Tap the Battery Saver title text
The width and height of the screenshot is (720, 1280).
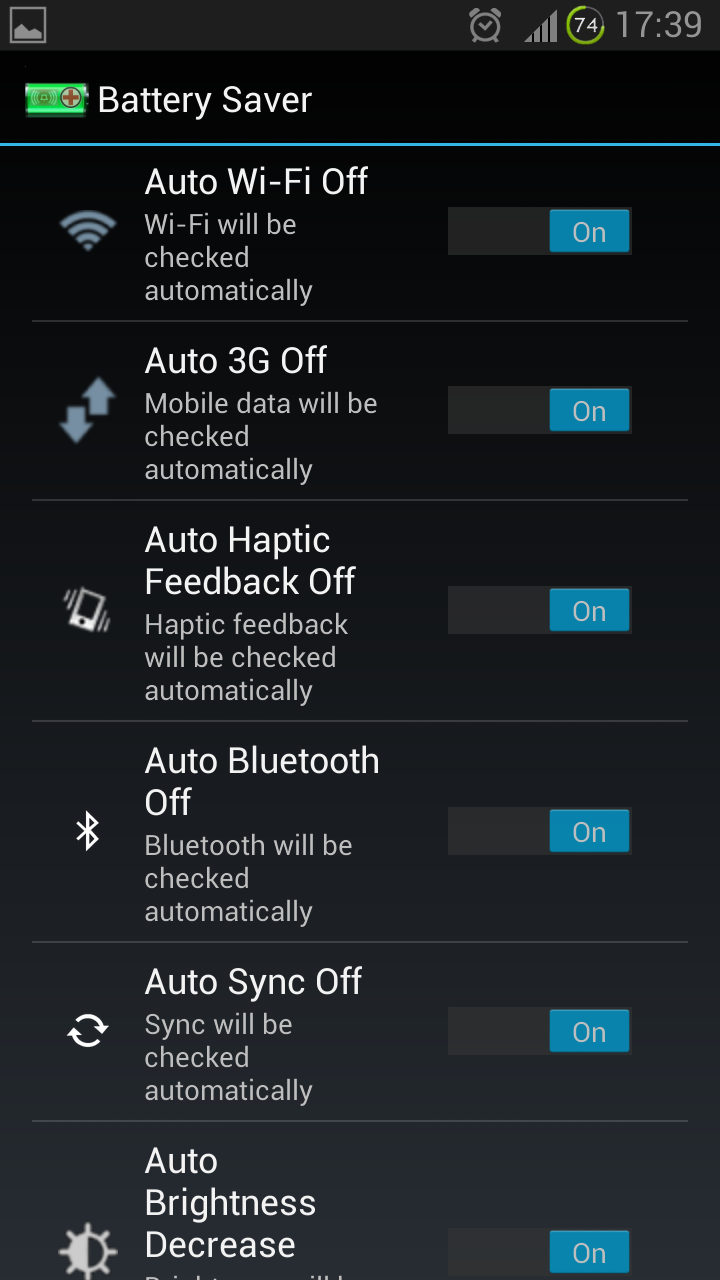tap(204, 98)
